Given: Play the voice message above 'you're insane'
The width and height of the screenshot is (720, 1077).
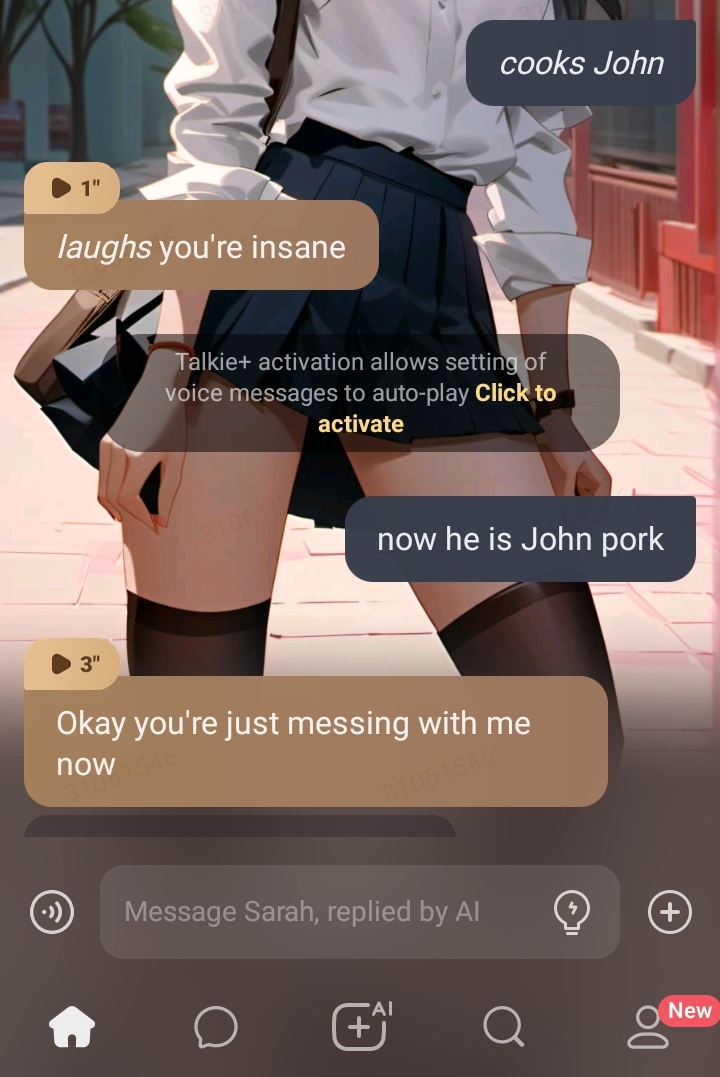Looking at the screenshot, I should click(x=71, y=188).
